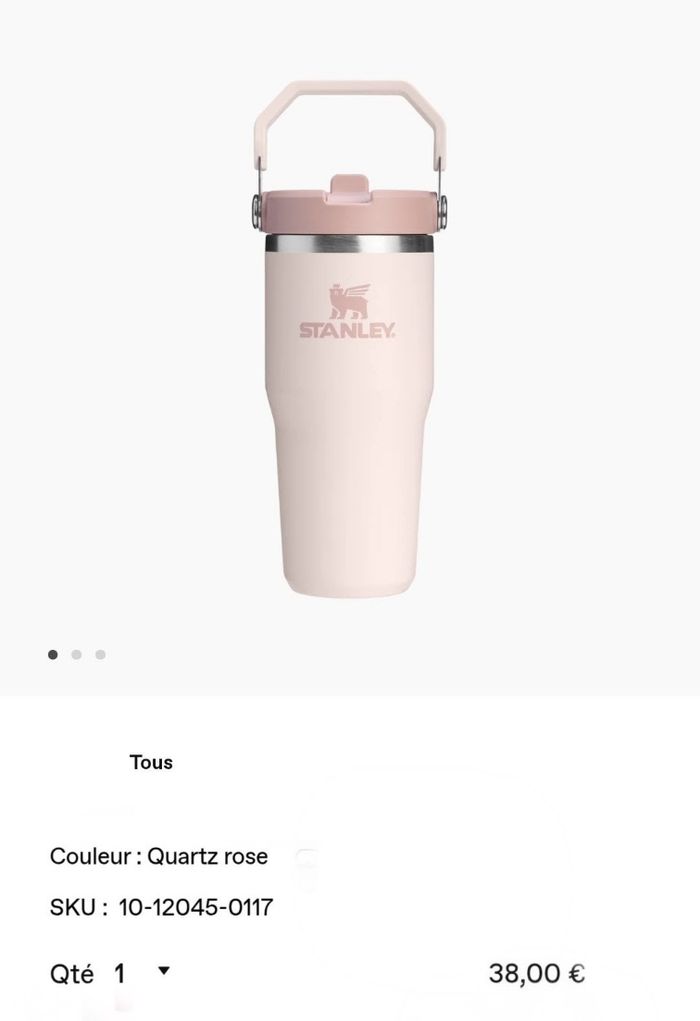Jump to the second image dot
The image size is (700, 1021).
pos(76,655)
